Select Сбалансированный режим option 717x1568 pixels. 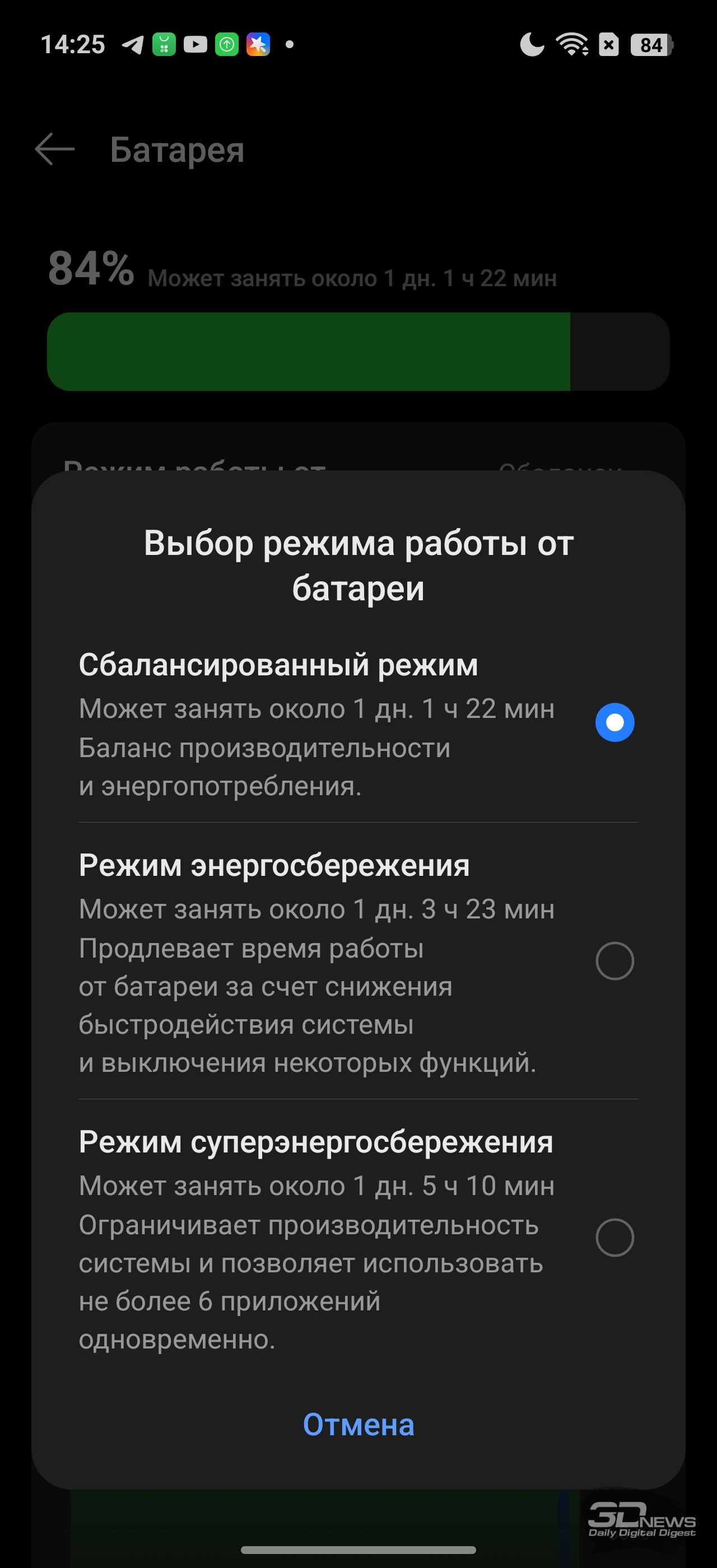tap(614, 722)
